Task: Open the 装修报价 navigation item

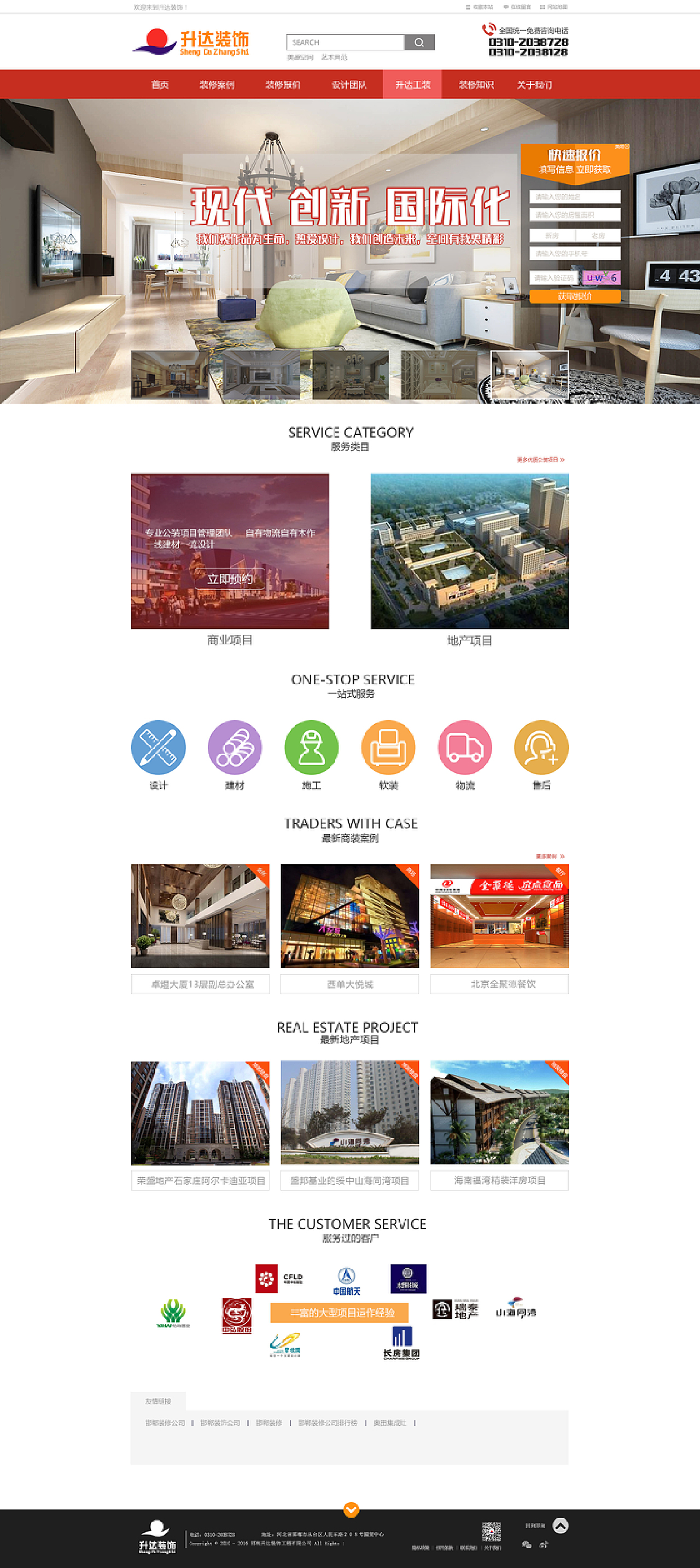Action: pos(283,85)
